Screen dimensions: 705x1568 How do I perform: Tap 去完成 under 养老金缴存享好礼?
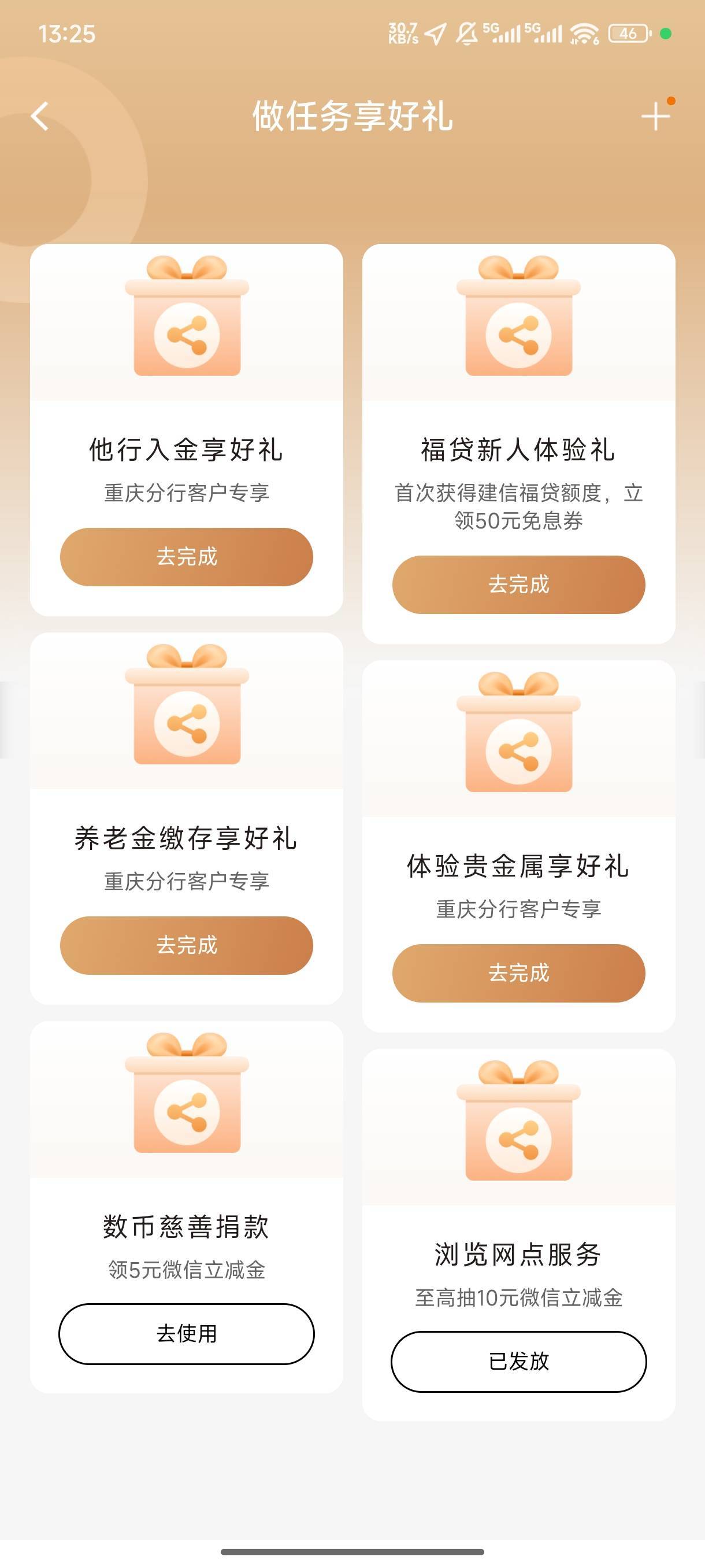click(x=187, y=945)
